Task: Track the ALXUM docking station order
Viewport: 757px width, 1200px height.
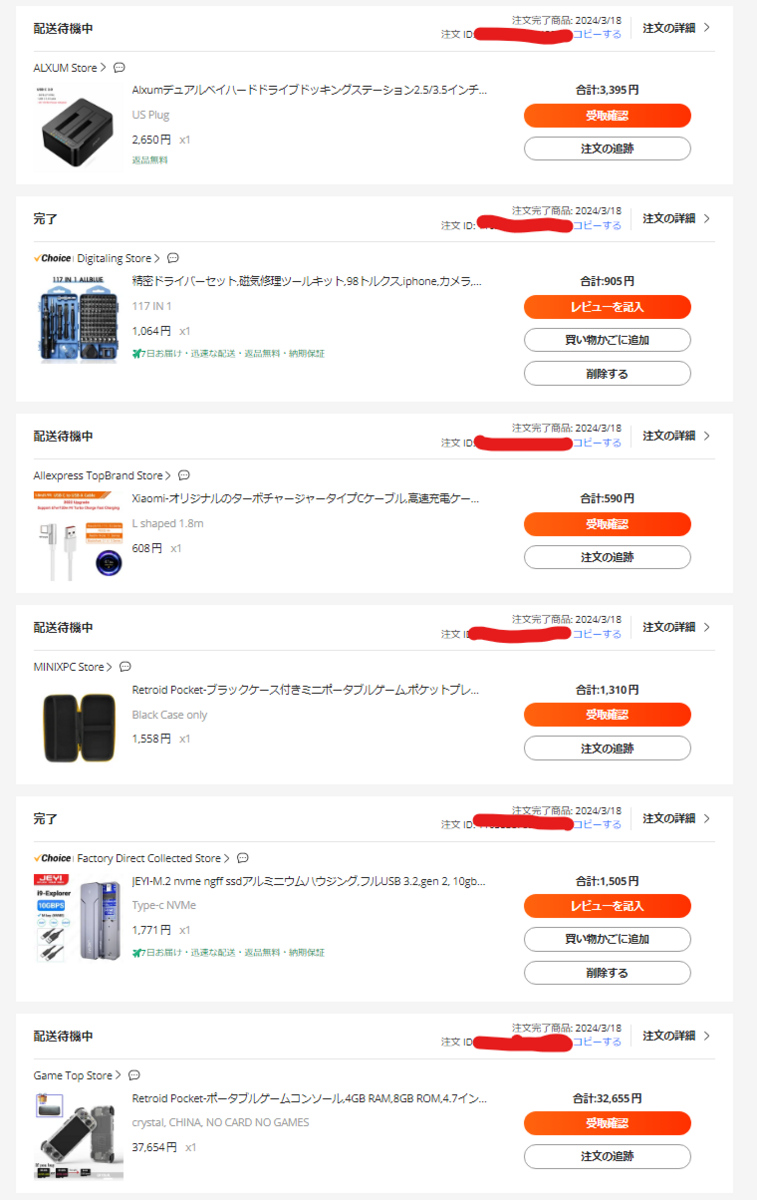Action: pos(607,149)
